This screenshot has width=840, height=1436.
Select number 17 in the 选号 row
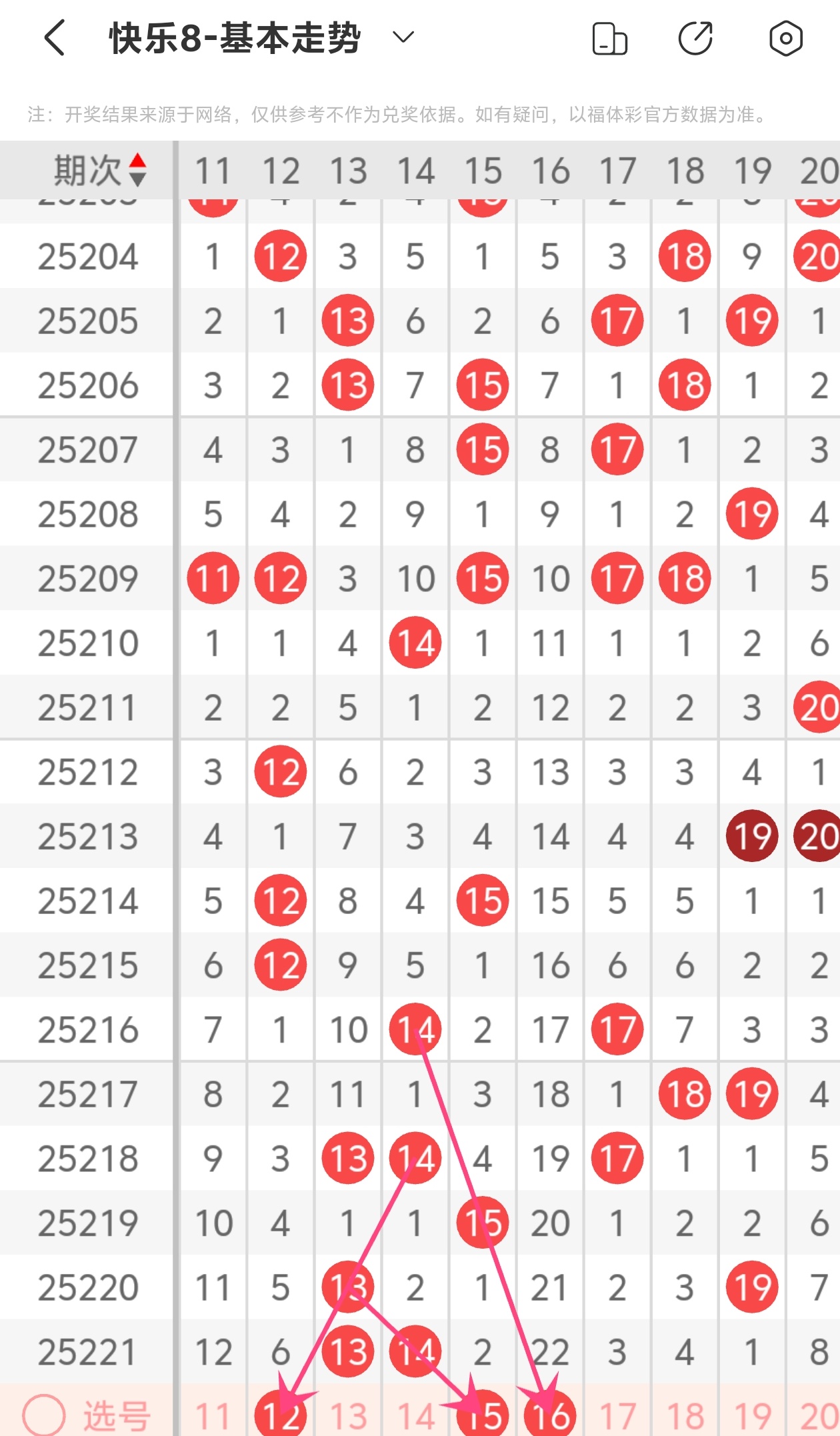[617, 1415]
